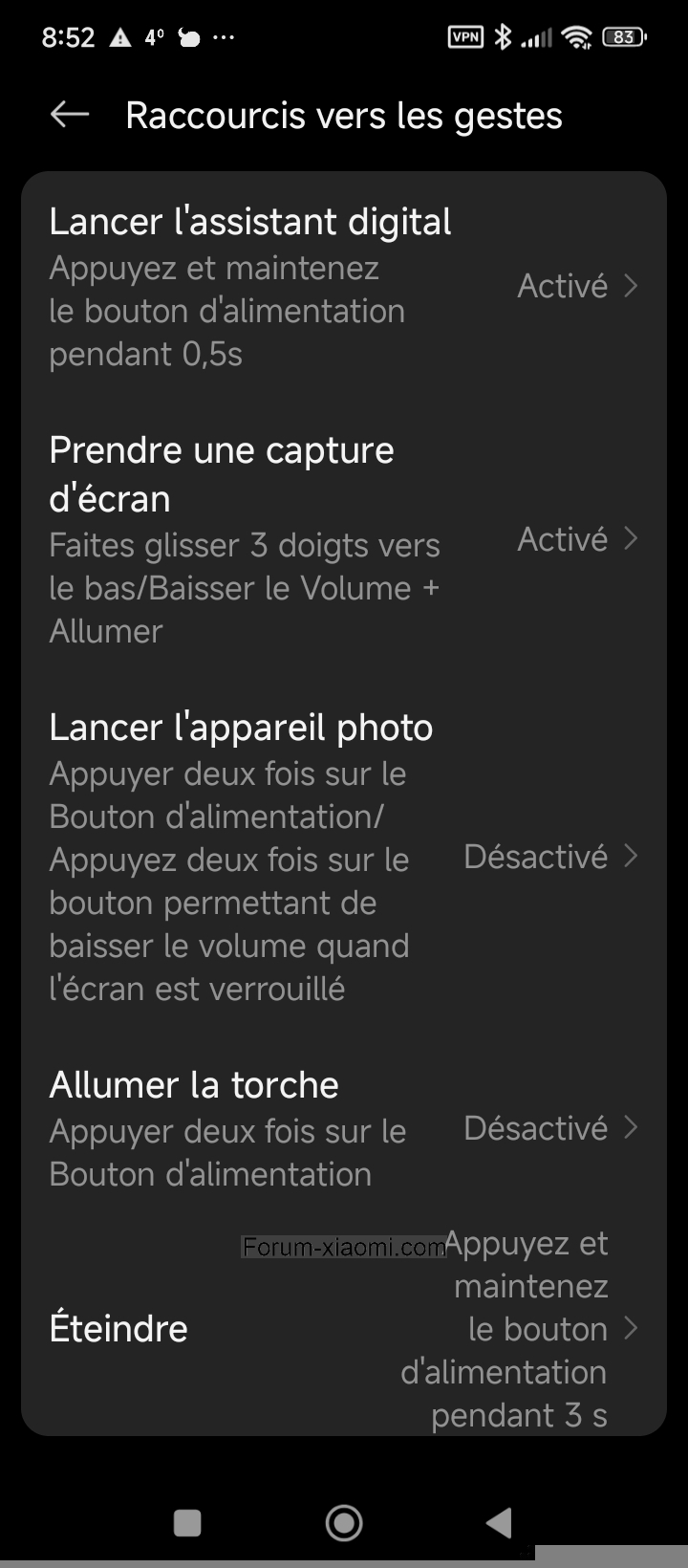This screenshot has width=688, height=1568.
Task: Tap the system recent apps button
Action: tap(187, 1522)
